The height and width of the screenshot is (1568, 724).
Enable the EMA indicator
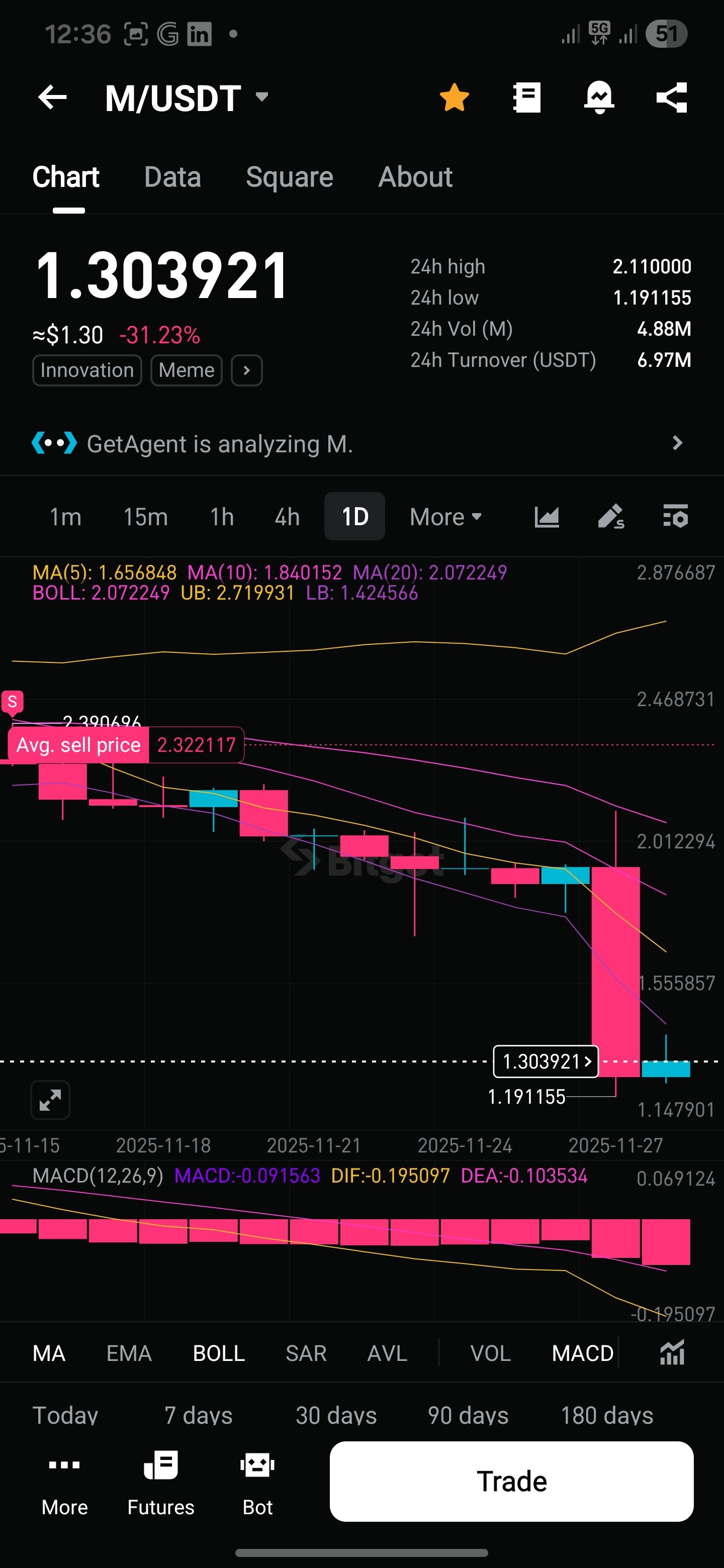click(129, 1353)
